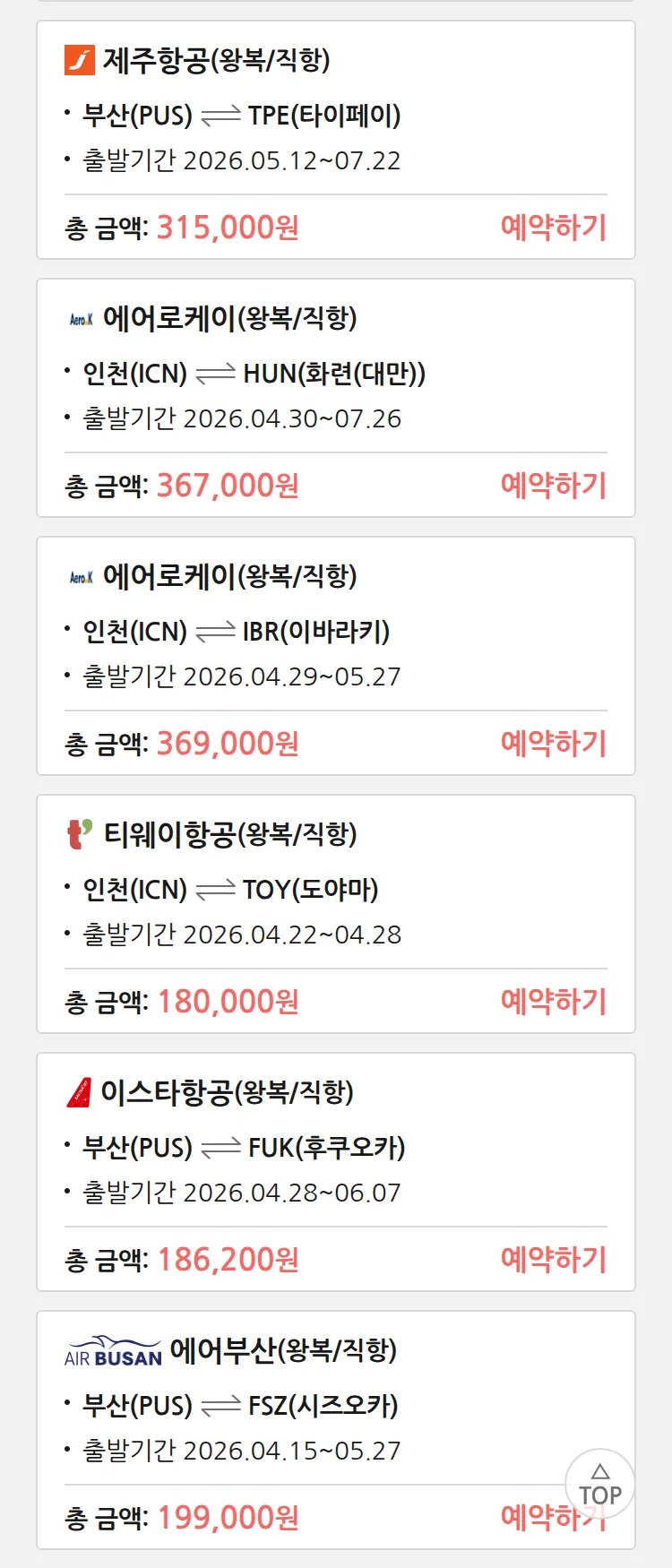Reserve the 199,000원 Shizuoka flight
Image resolution: width=672 pixels, height=1568 pixels.
pyautogui.click(x=529, y=1518)
